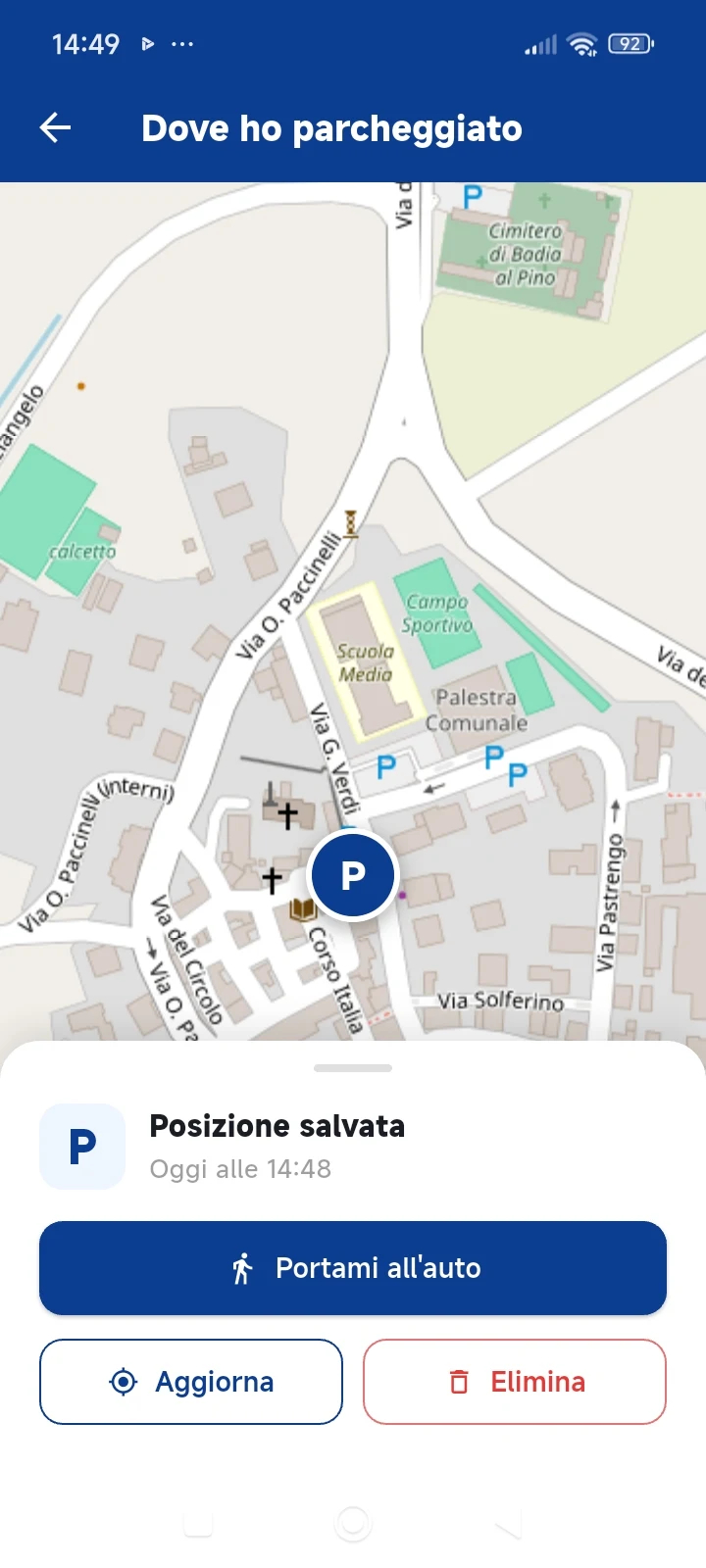Go back using the top-left arrow
Viewport: 706px width, 1568px height.
pyautogui.click(x=56, y=127)
